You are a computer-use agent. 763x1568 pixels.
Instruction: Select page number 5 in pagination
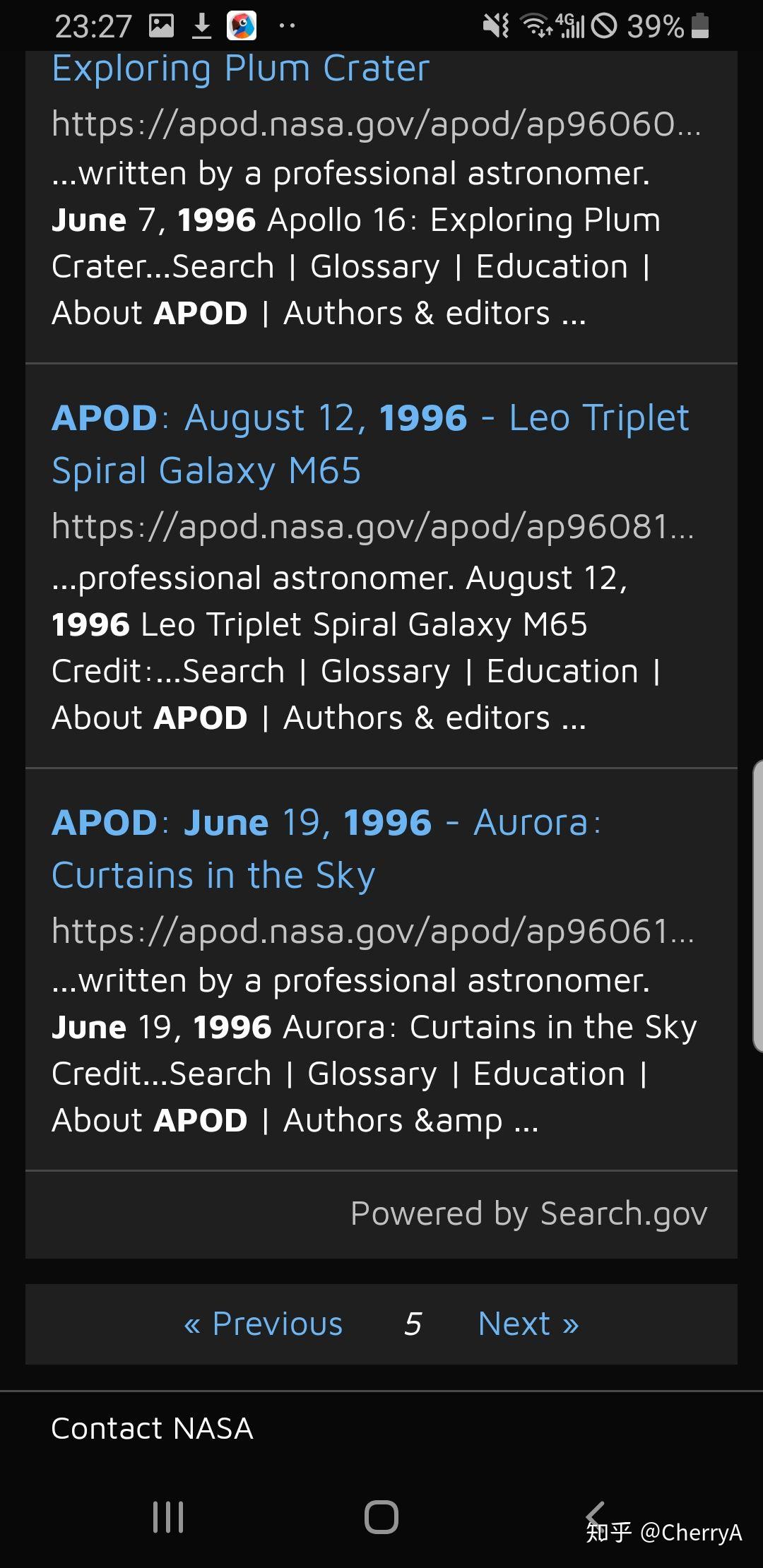[413, 1324]
